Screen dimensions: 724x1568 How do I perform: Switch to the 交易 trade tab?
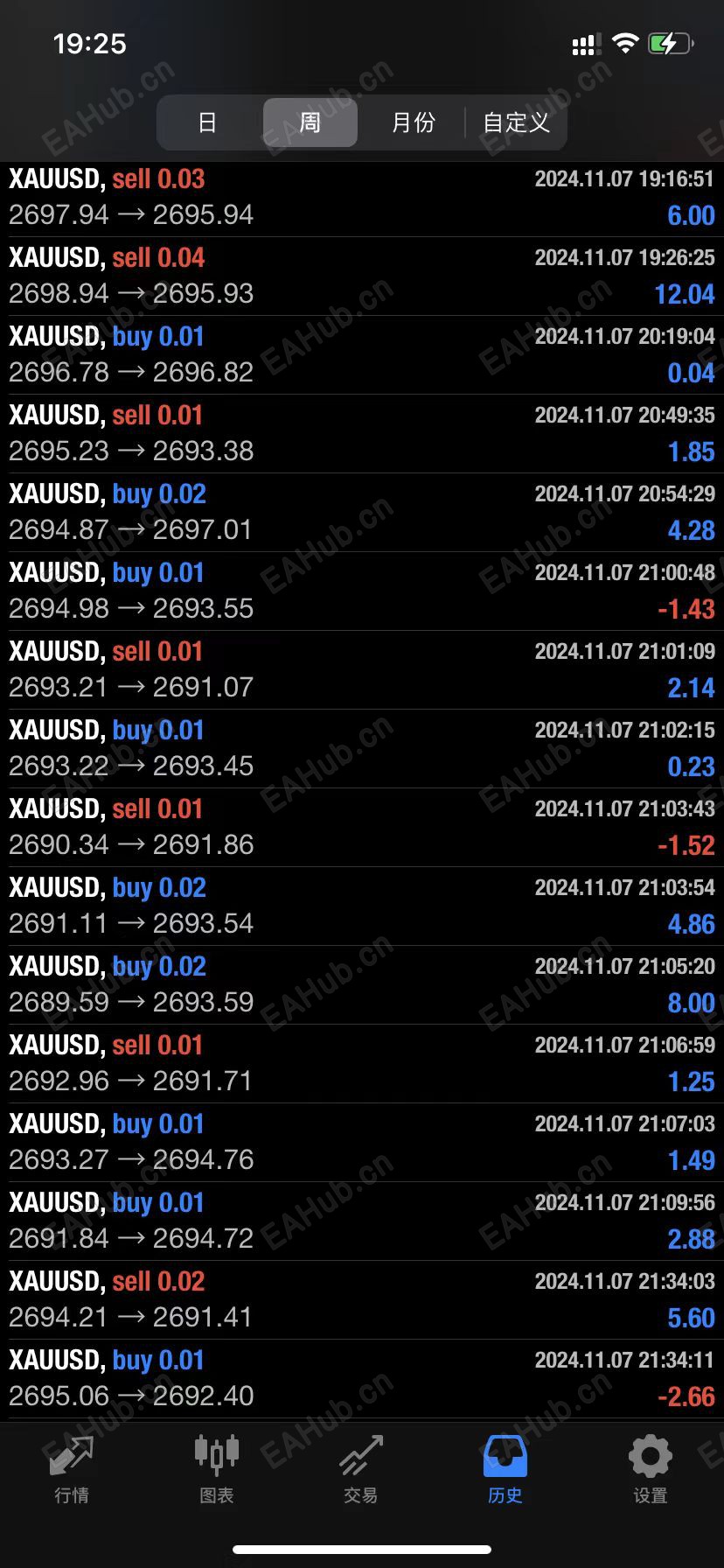click(361, 1470)
